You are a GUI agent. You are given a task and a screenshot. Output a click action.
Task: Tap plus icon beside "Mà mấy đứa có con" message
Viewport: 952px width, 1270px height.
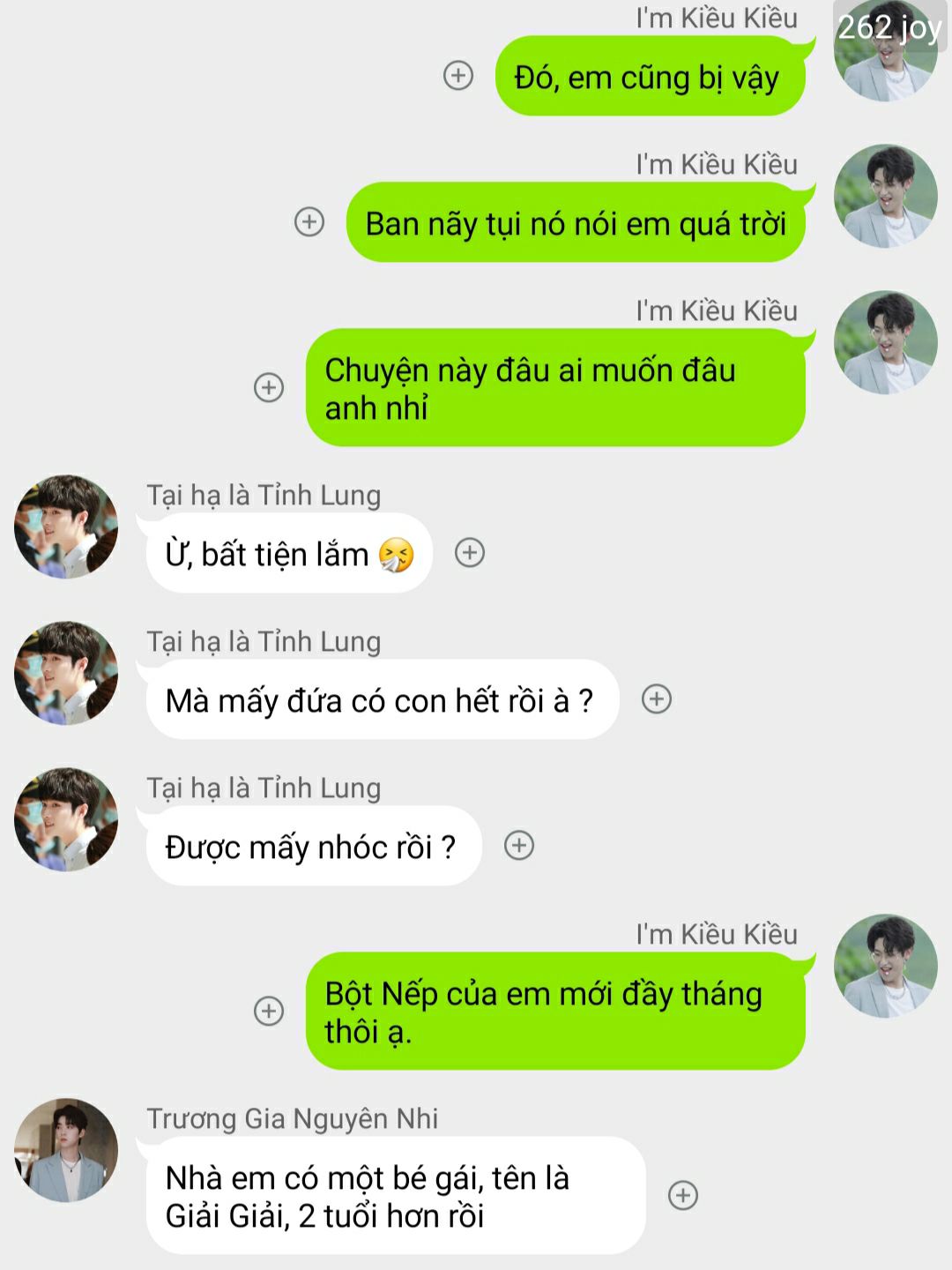tap(656, 699)
